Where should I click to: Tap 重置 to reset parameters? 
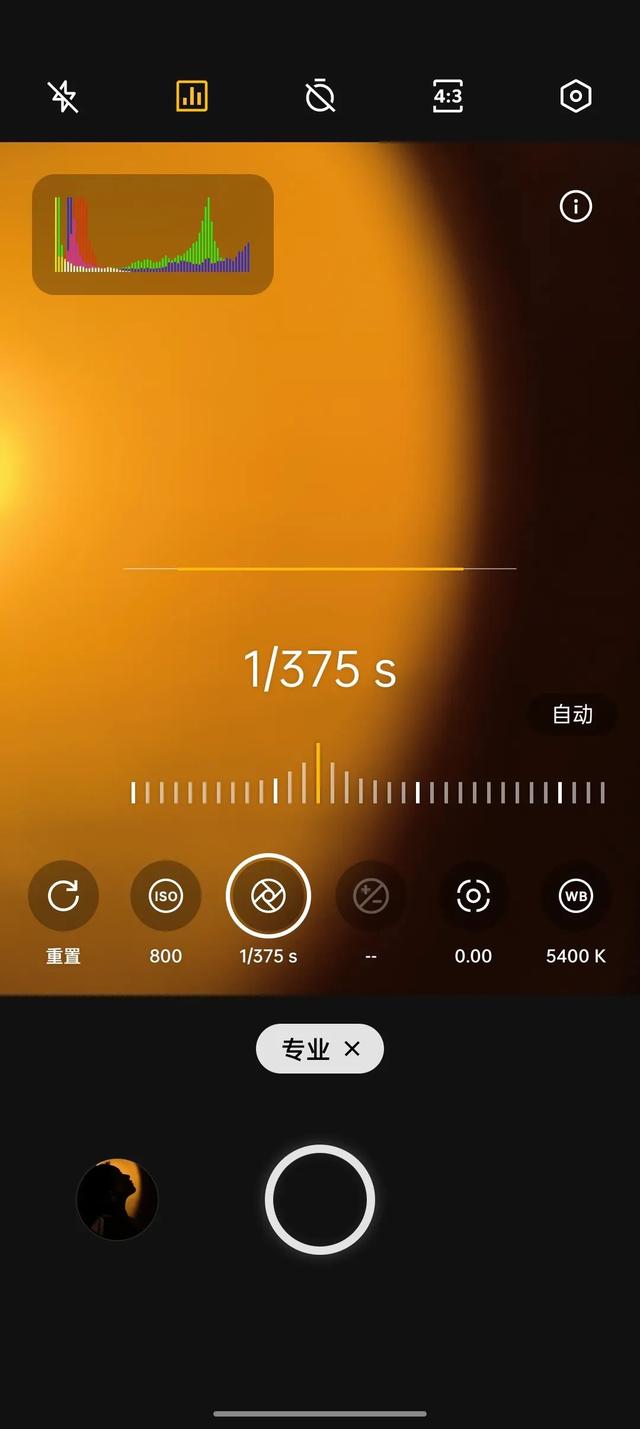pyautogui.click(x=63, y=913)
